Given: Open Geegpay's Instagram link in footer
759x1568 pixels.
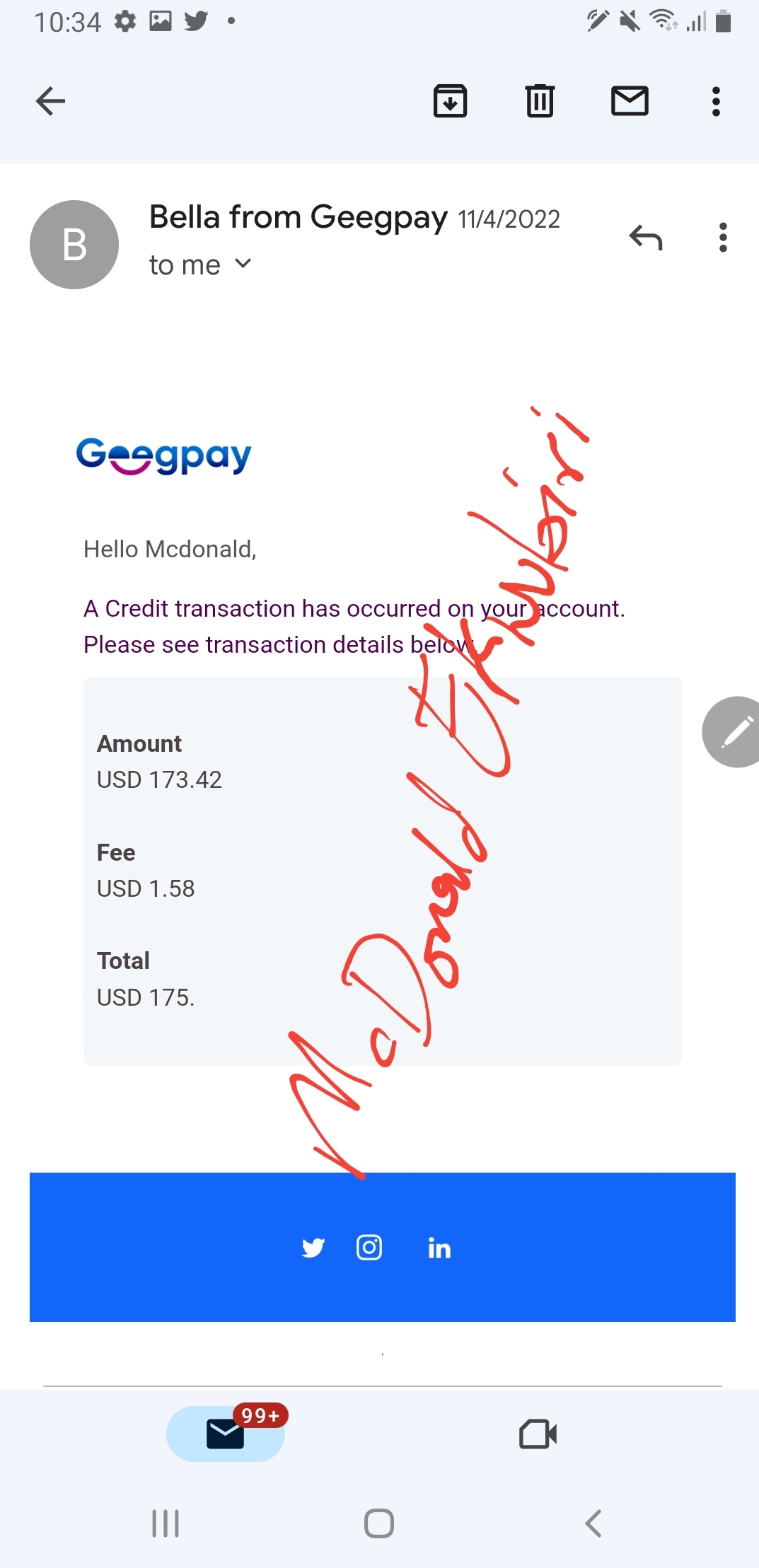Looking at the screenshot, I should pos(369,1248).
